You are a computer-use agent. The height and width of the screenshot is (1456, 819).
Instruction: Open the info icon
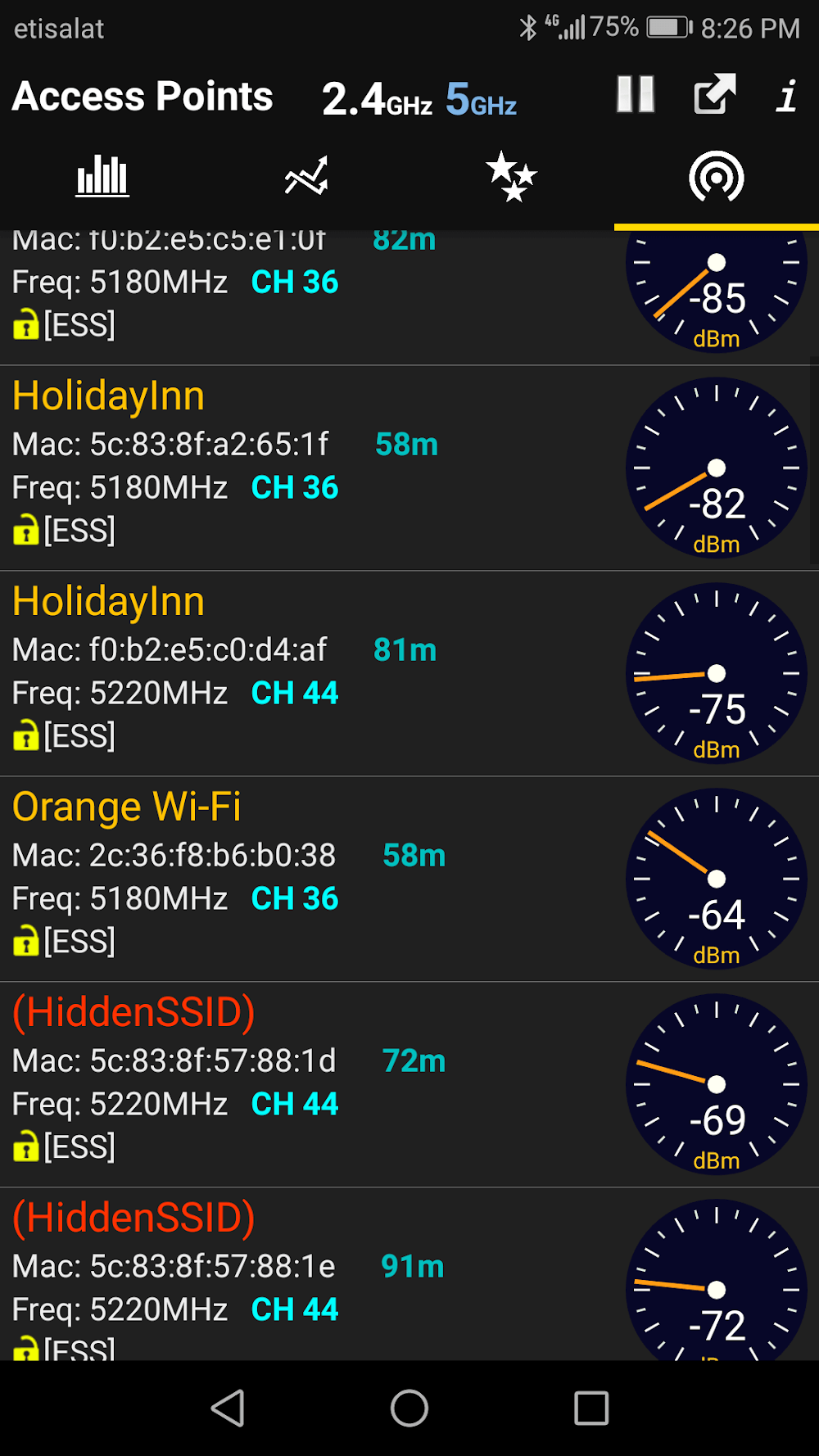pos(787,96)
